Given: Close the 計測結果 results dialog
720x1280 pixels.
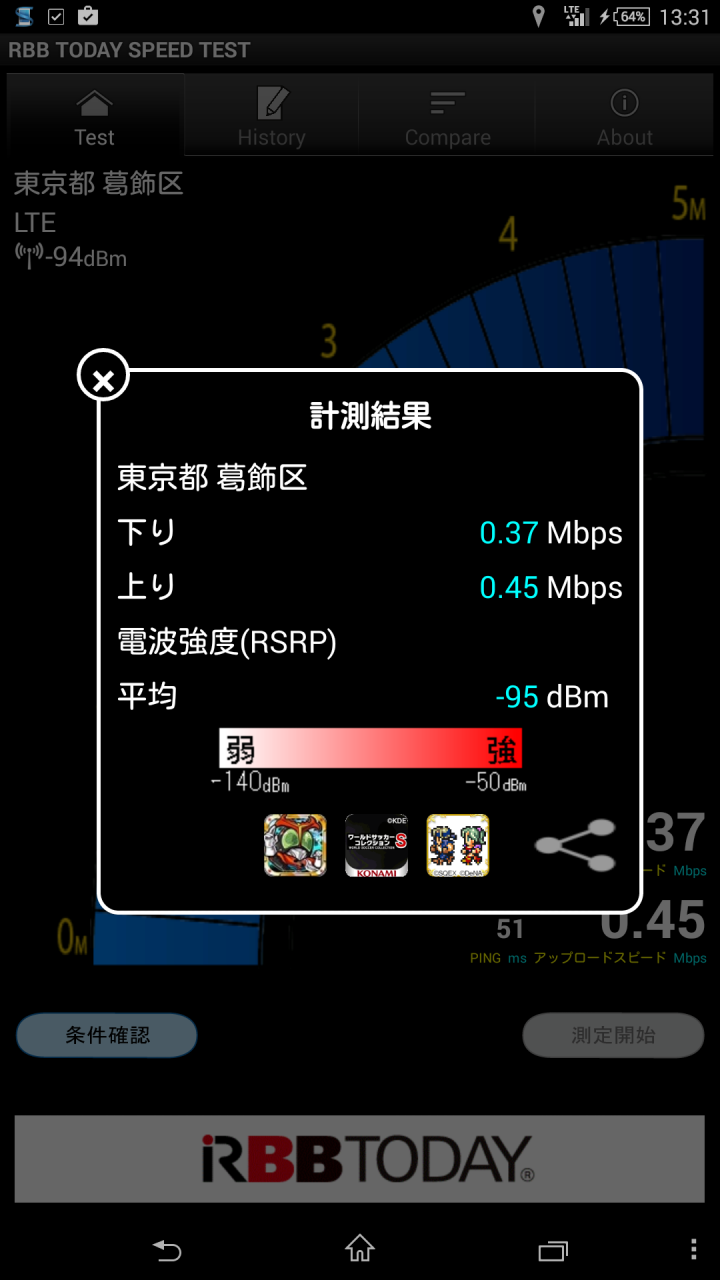Looking at the screenshot, I should (103, 377).
